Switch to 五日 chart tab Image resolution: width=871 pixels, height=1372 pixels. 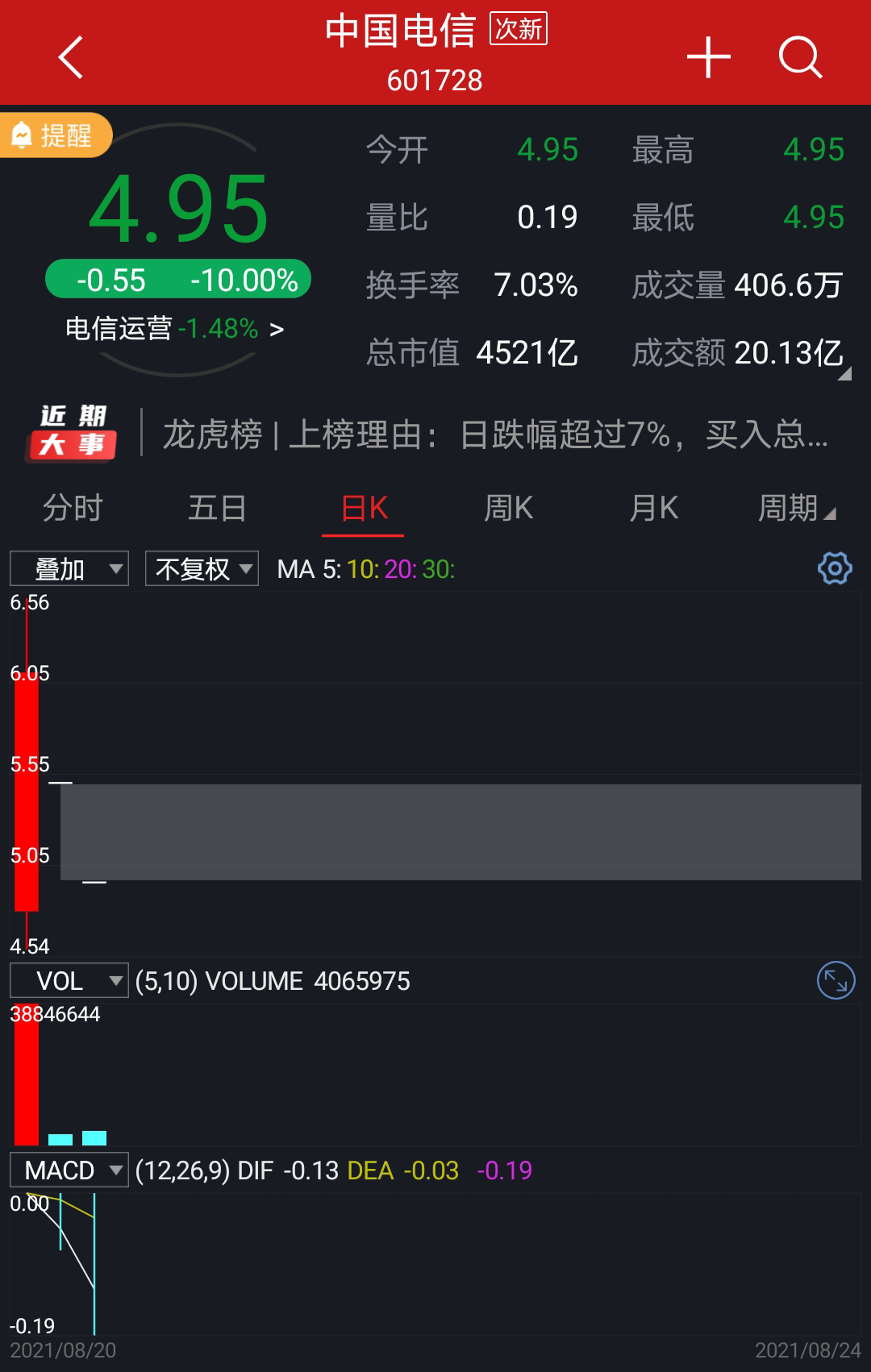click(217, 509)
